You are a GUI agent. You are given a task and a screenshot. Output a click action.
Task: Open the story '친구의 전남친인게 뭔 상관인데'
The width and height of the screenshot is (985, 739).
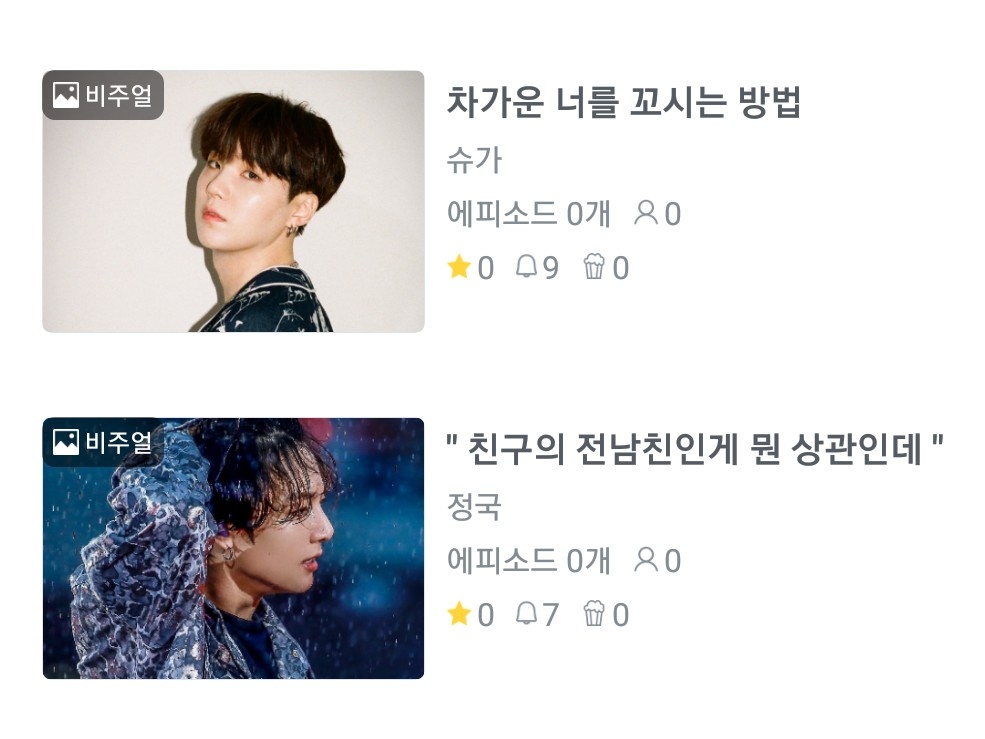click(x=694, y=450)
